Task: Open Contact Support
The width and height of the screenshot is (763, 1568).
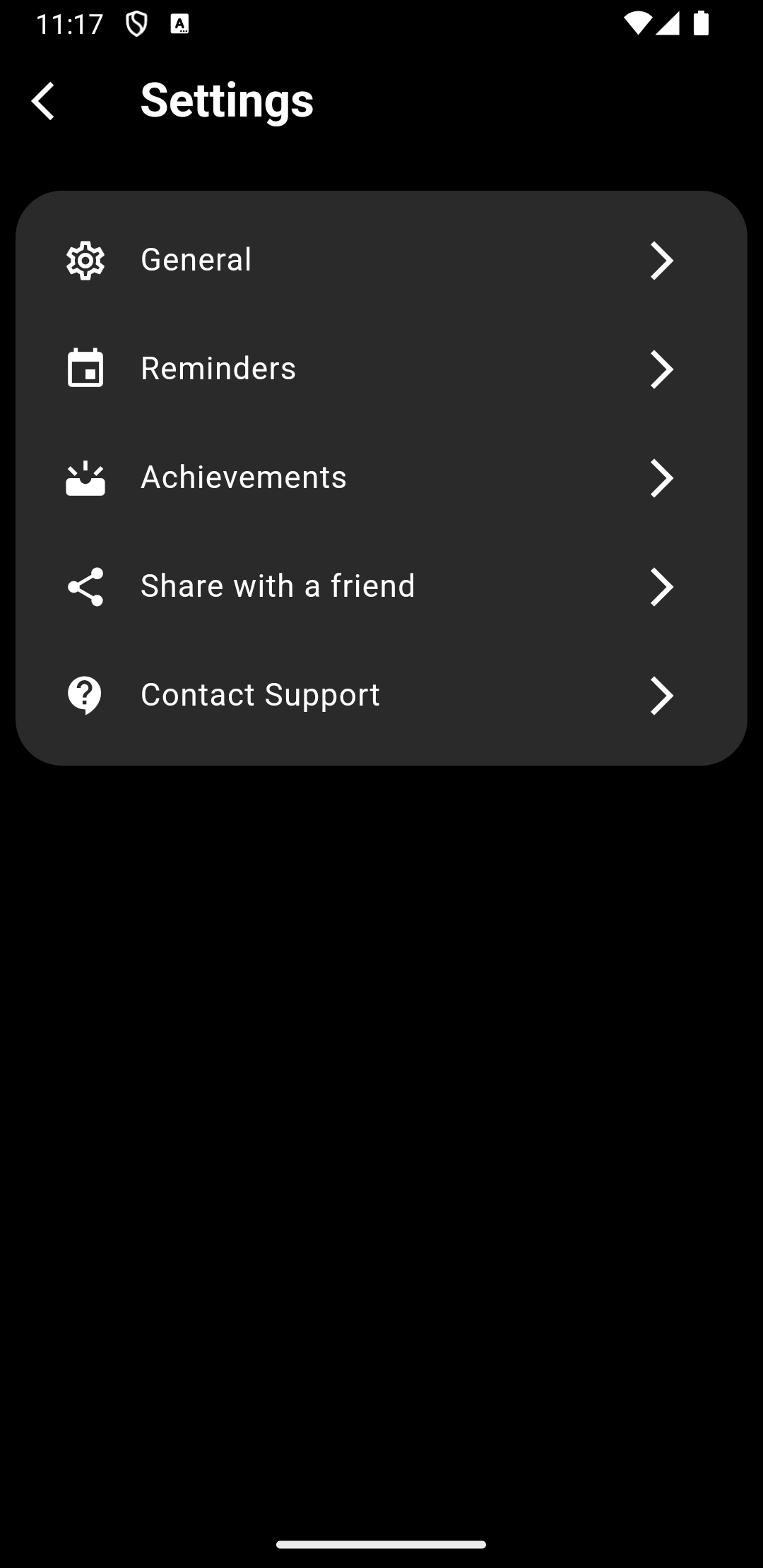Action: coord(381,695)
